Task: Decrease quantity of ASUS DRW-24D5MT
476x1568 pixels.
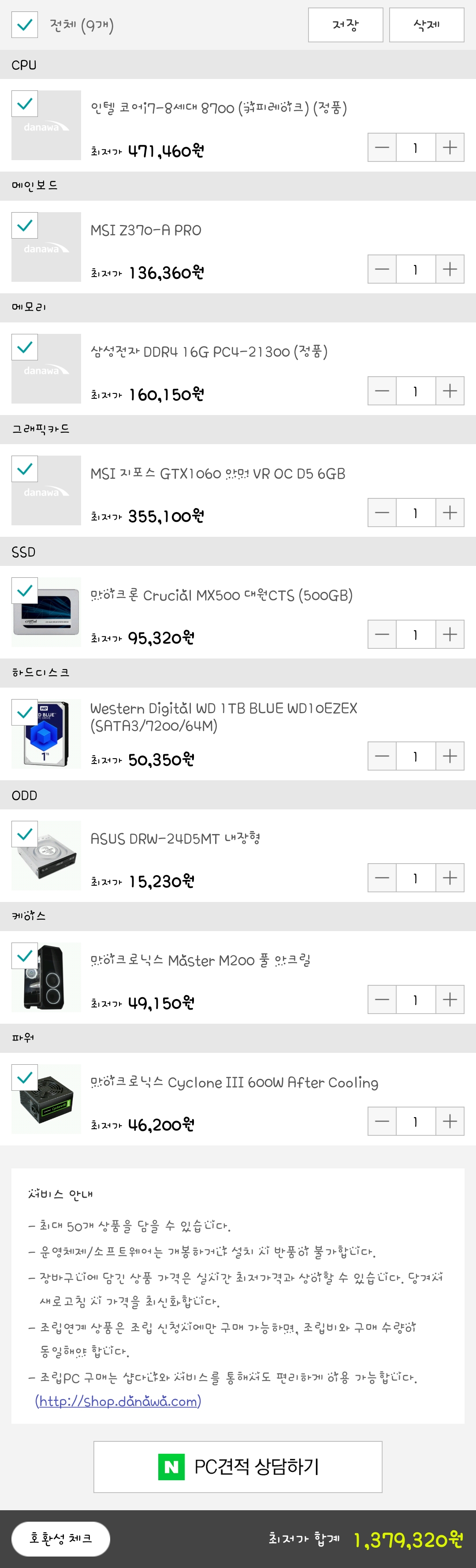Action: [382, 878]
